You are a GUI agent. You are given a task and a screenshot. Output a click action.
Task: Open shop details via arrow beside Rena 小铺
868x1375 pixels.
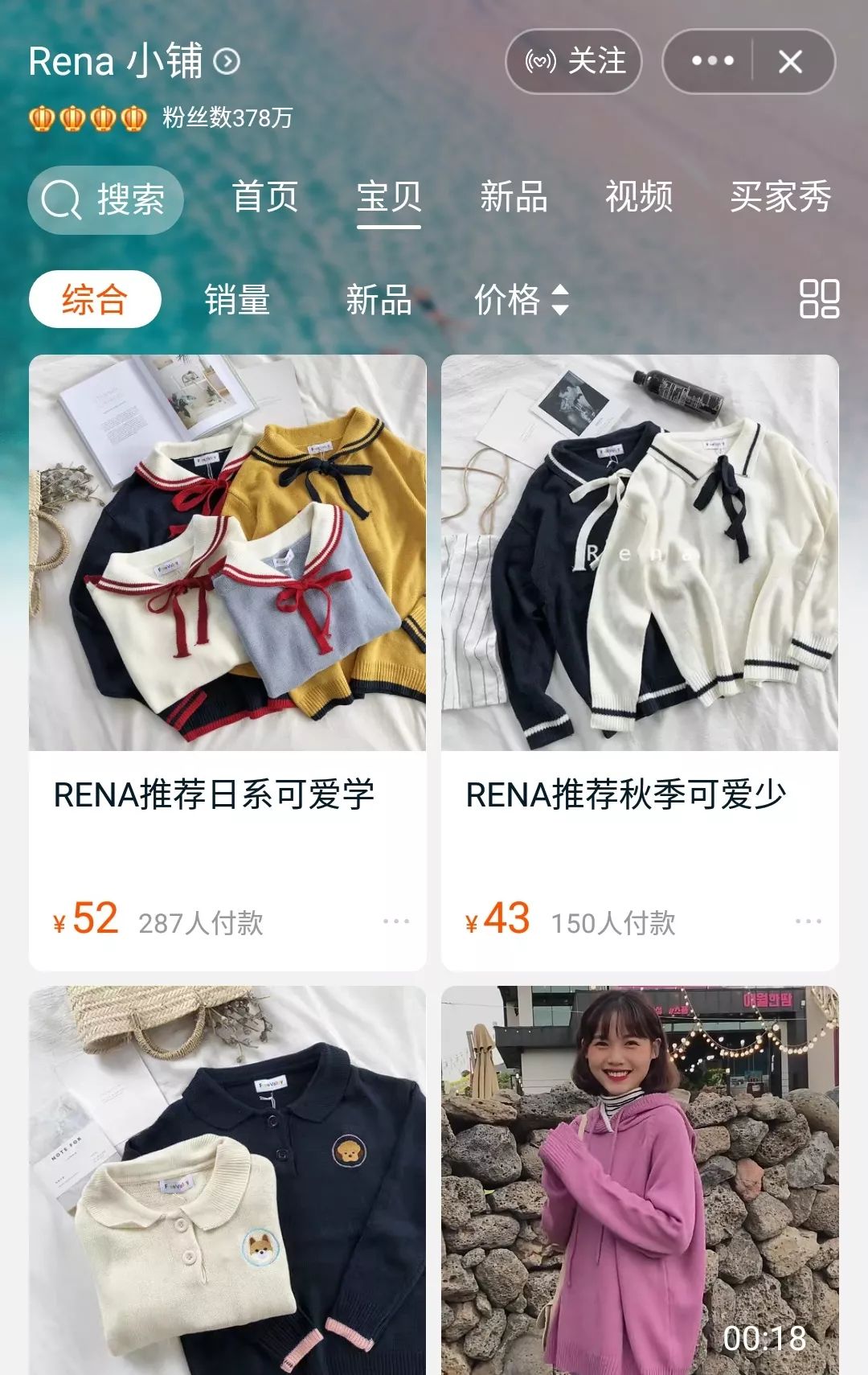[227, 62]
